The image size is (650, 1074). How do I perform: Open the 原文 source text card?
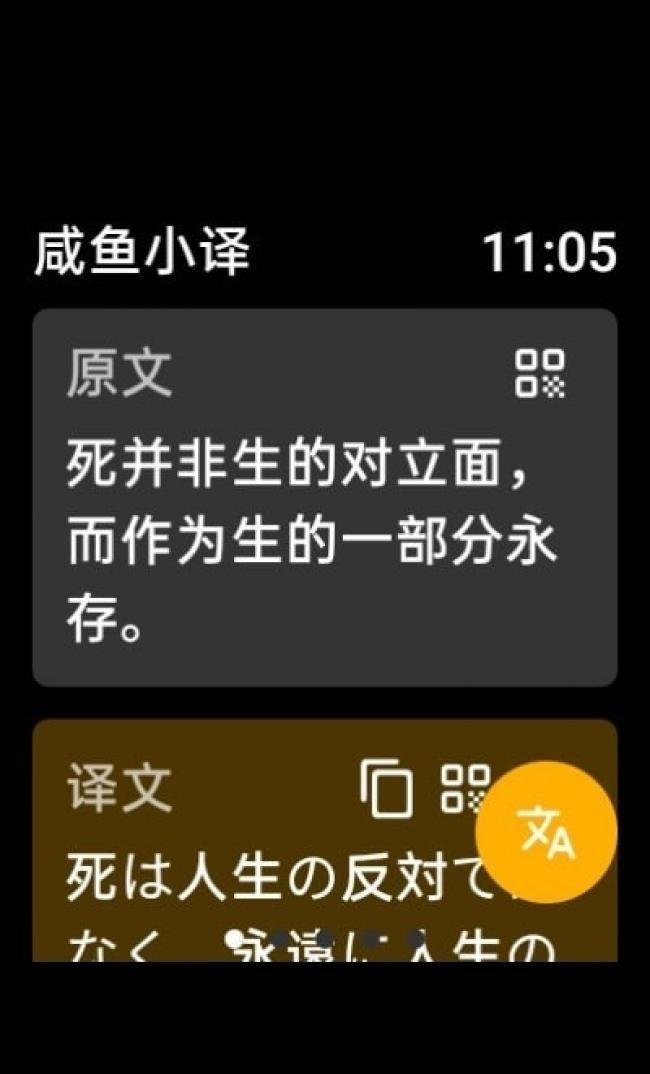tap(325, 497)
